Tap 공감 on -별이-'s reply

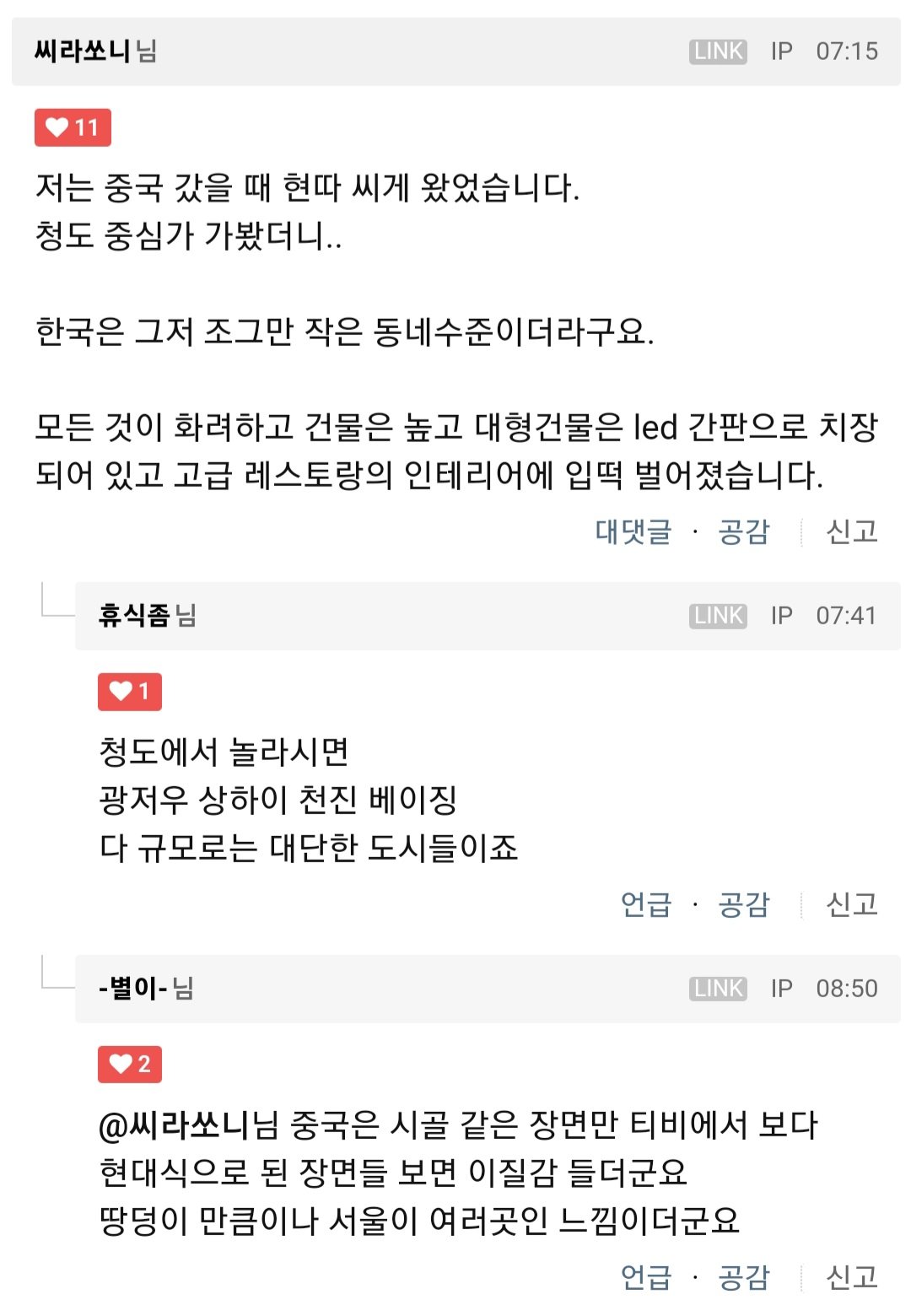743,1277
